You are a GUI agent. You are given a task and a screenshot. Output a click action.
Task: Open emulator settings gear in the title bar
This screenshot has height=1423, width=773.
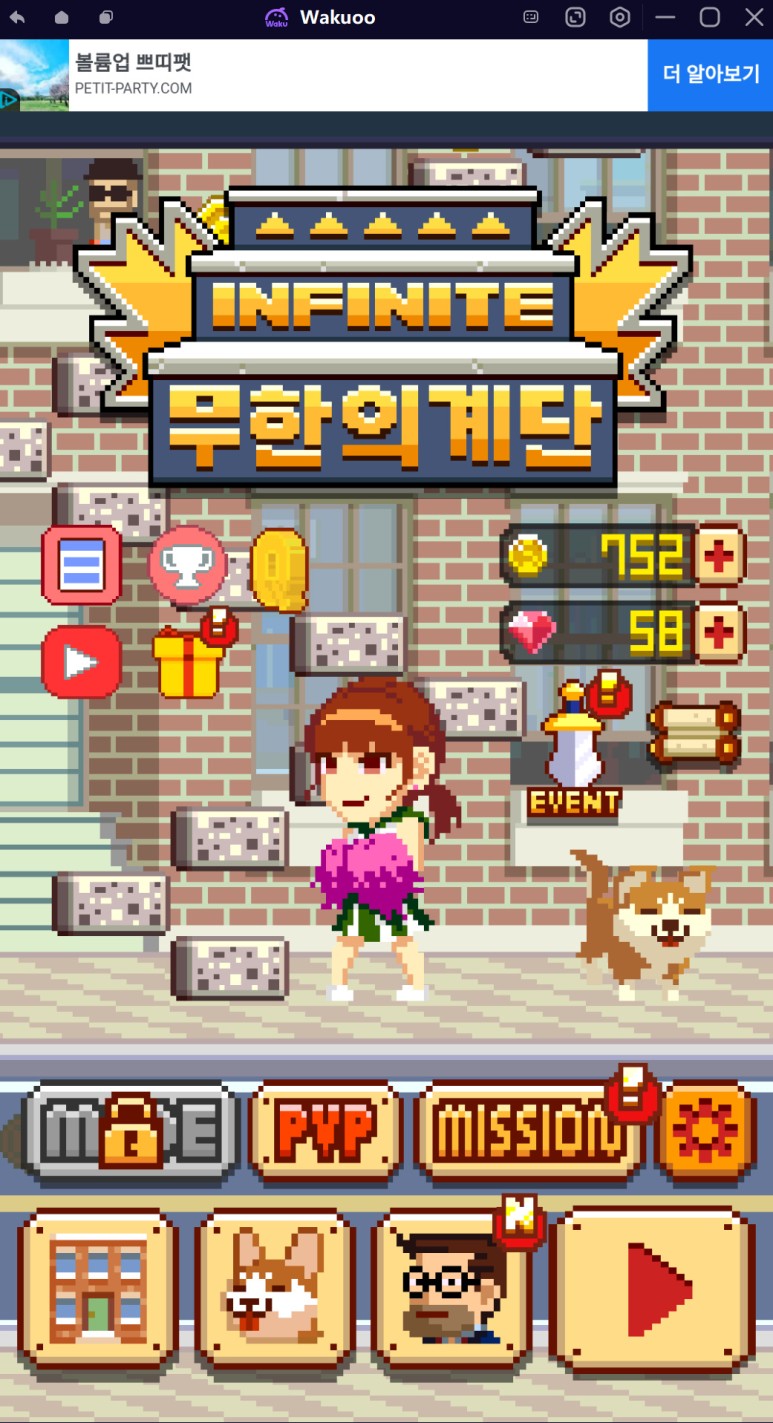coord(619,17)
